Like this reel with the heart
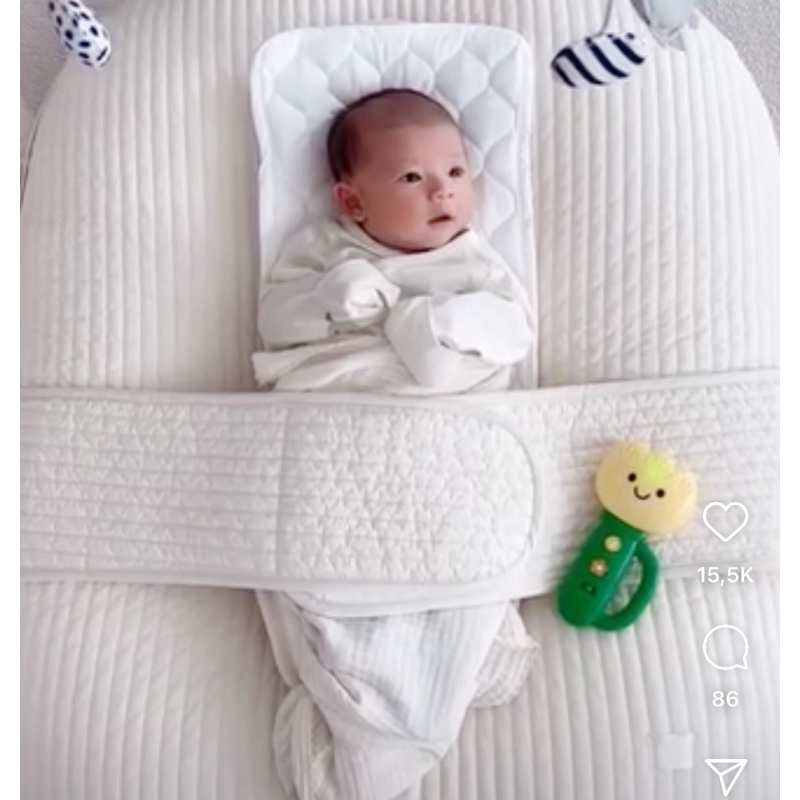This screenshot has width=800, height=800. coord(725,521)
